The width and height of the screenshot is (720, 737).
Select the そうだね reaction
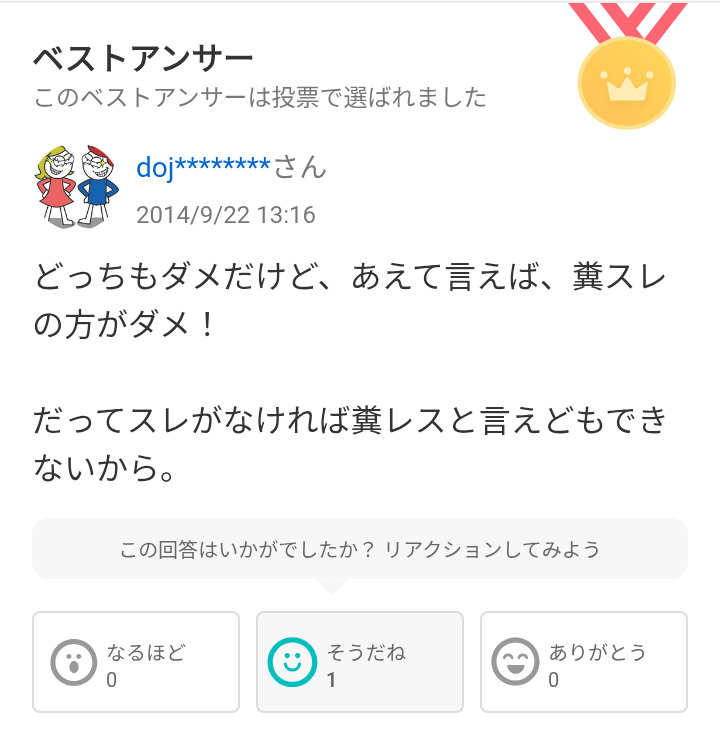pyautogui.click(x=360, y=662)
